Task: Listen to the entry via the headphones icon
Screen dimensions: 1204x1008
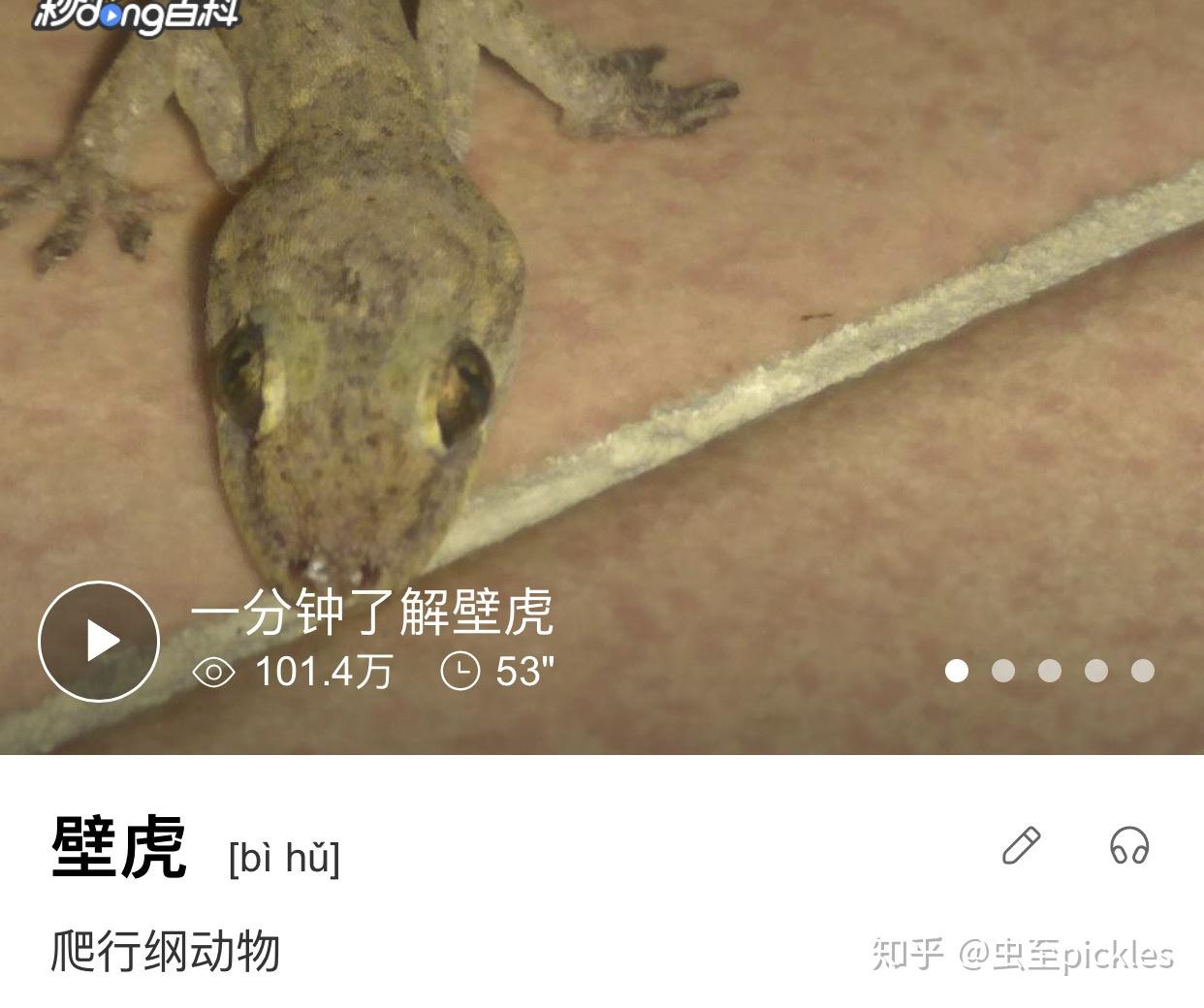Action: [x=1129, y=845]
